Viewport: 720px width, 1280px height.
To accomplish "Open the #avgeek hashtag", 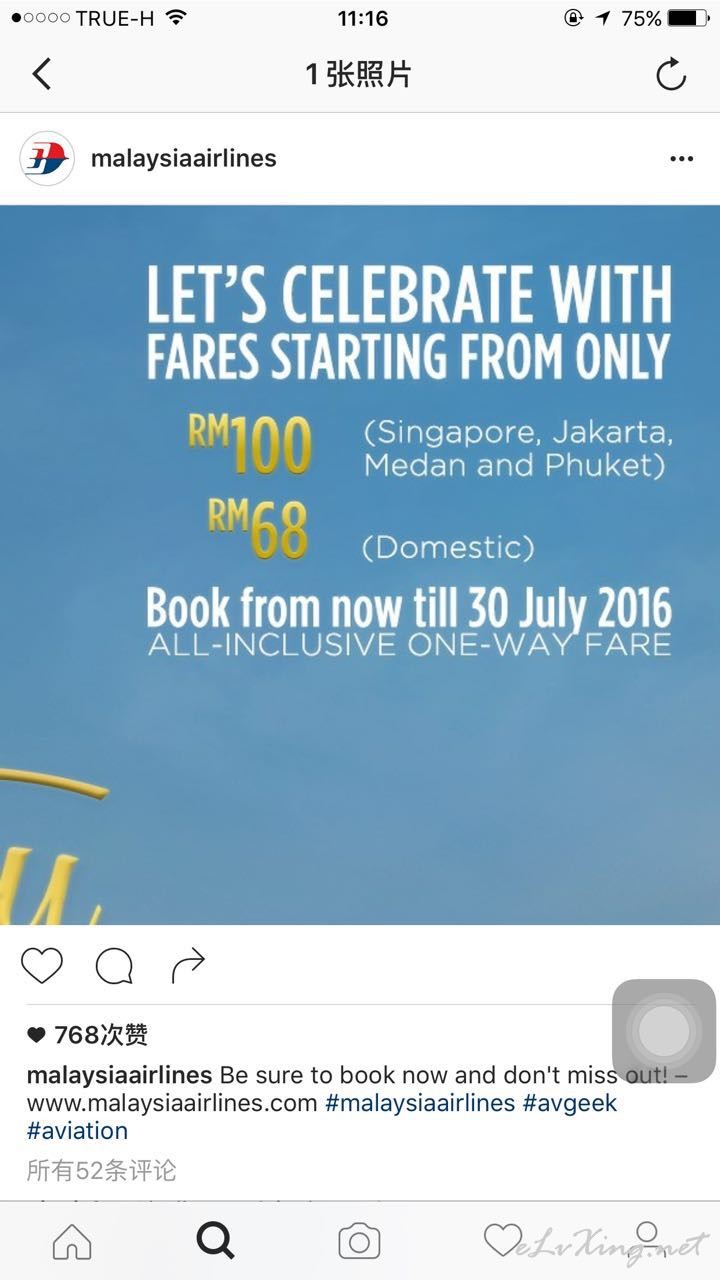I will [x=571, y=1103].
